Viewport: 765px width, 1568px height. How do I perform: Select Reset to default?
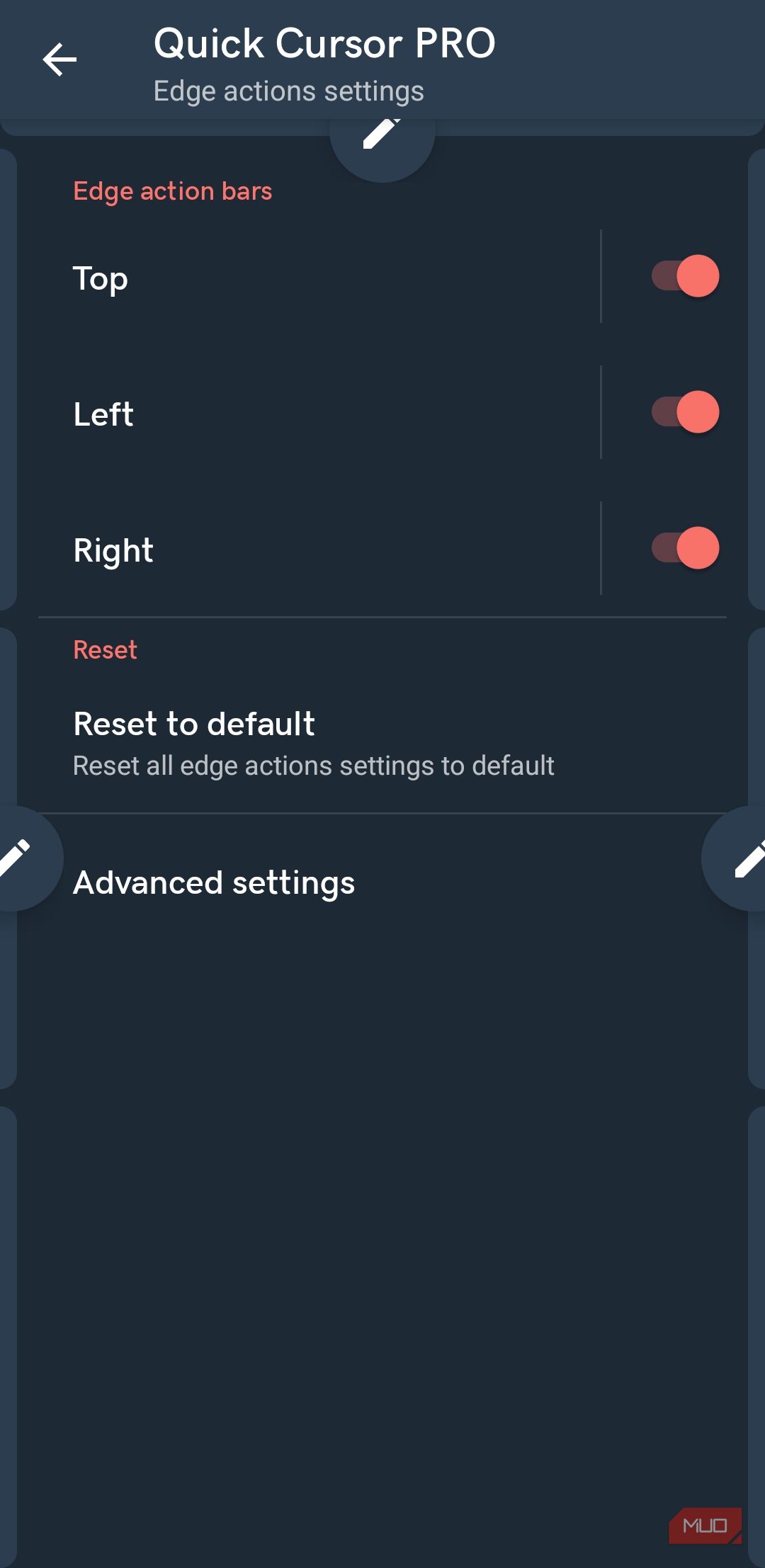pyautogui.click(x=382, y=743)
